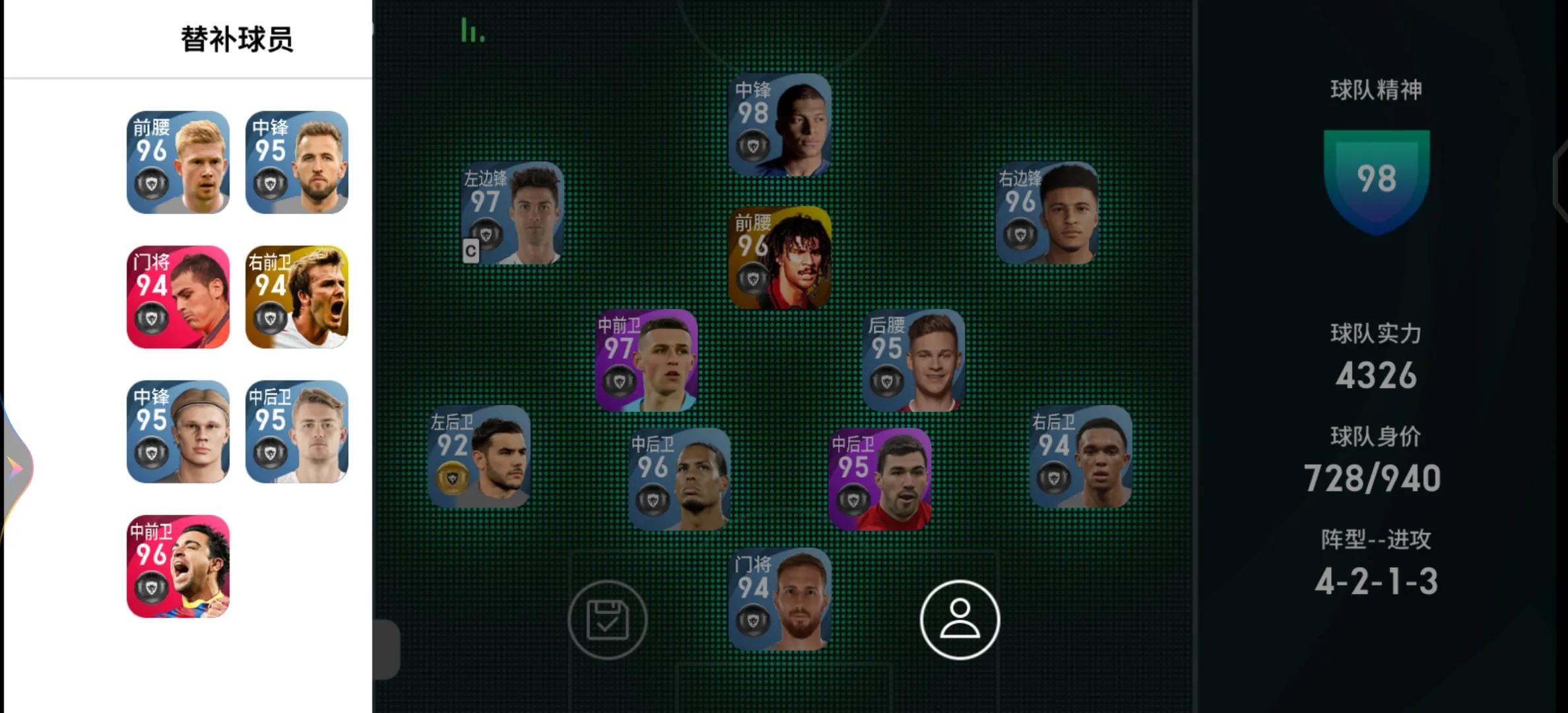Screen dimensions: 1568x713
Task: Select substitute 前腰 96 card
Action: [178, 162]
